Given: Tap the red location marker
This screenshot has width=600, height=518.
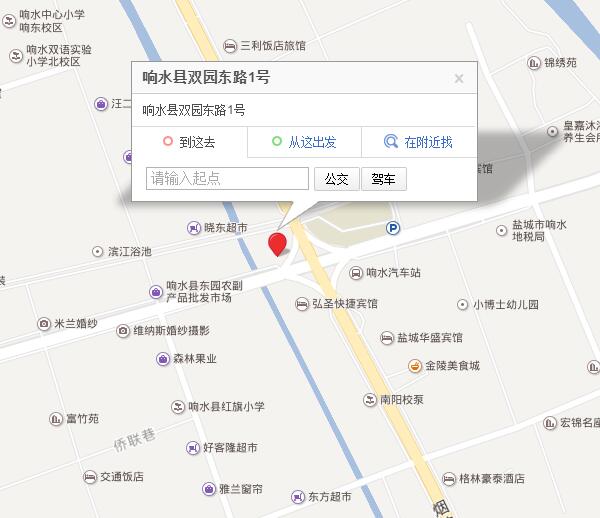Looking at the screenshot, I should [278, 243].
